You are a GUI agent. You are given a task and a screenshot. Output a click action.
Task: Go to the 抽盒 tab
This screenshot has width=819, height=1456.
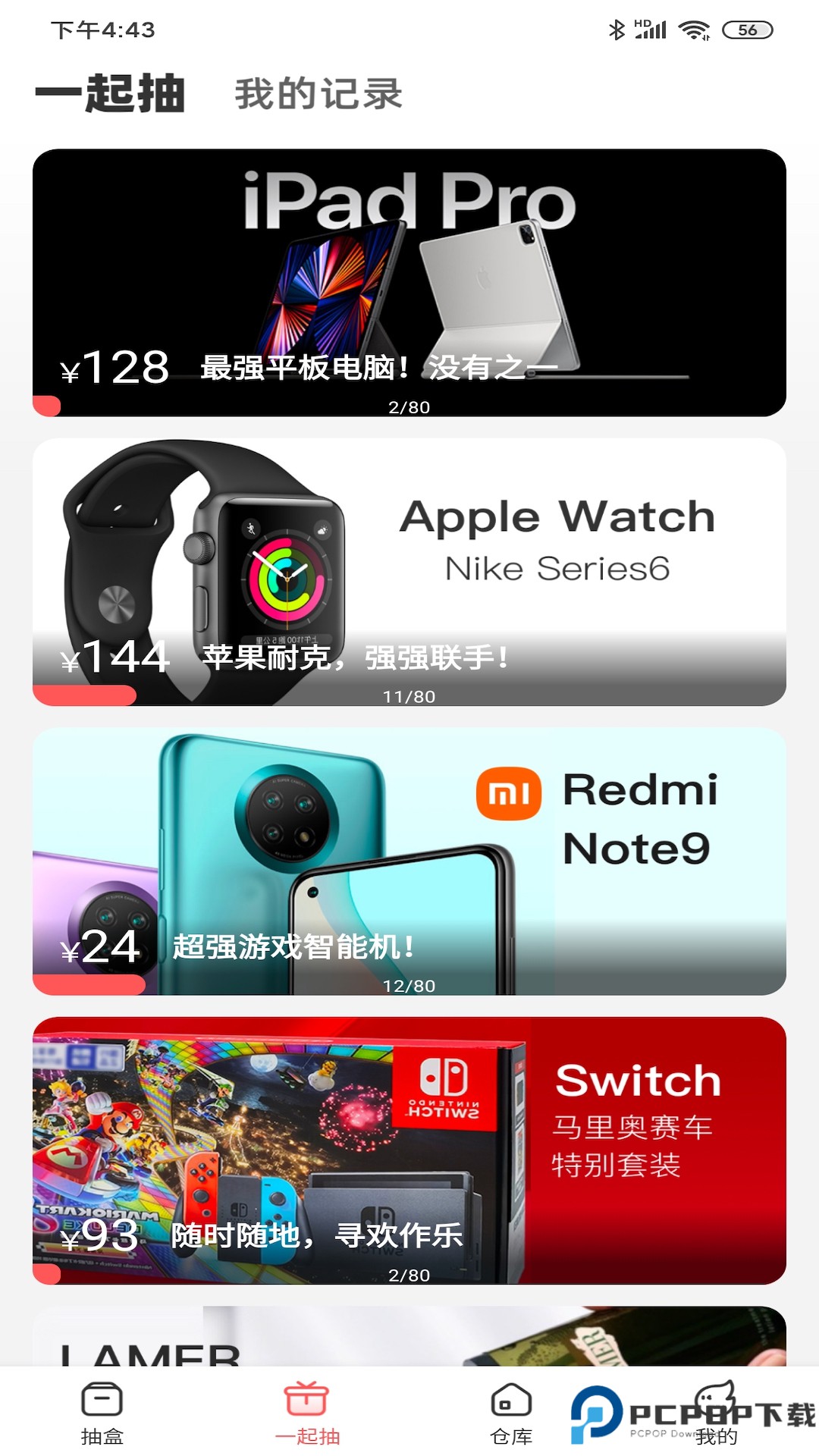(102, 1412)
